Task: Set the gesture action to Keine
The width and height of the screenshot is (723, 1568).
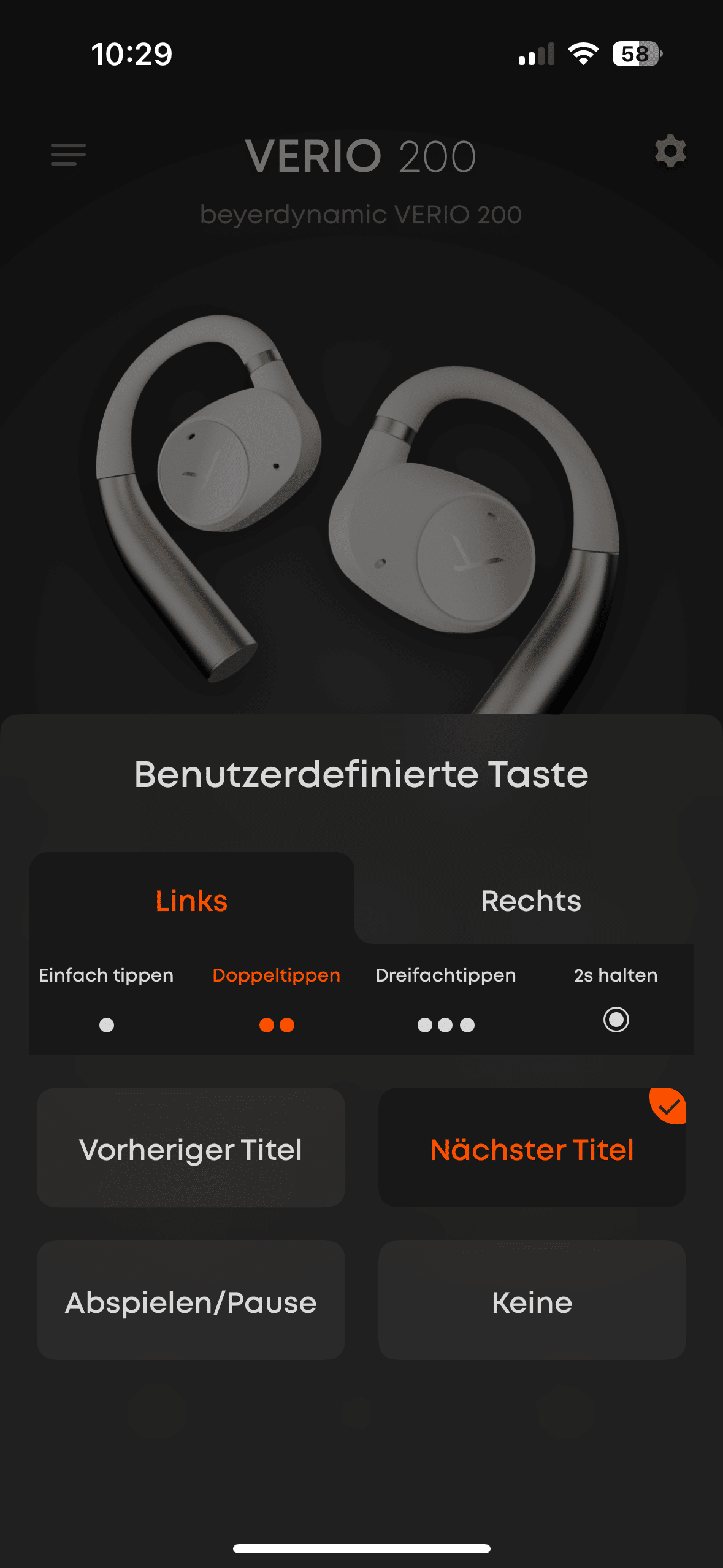Action: pos(532,1301)
